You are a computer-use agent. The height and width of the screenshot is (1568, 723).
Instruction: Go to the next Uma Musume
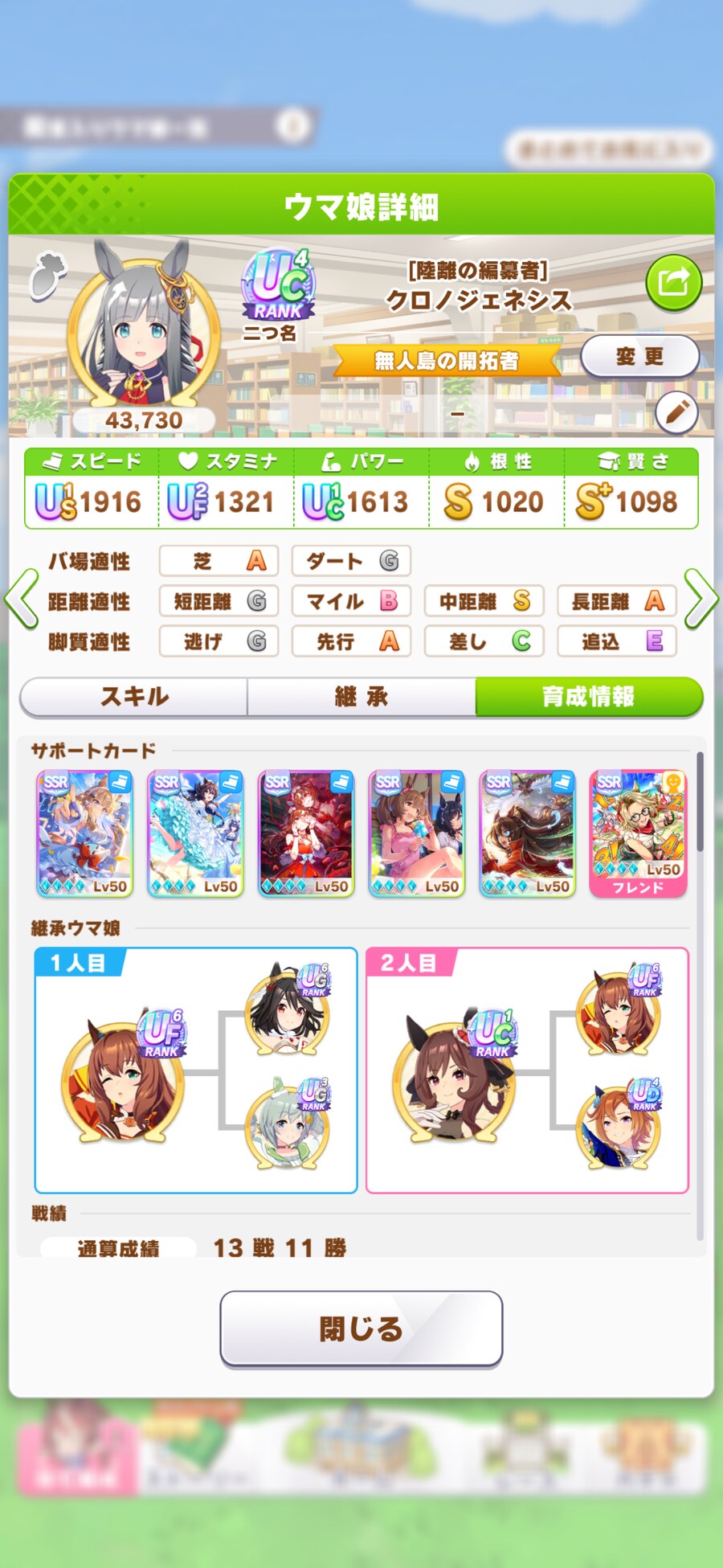pyautogui.click(x=701, y=599)
